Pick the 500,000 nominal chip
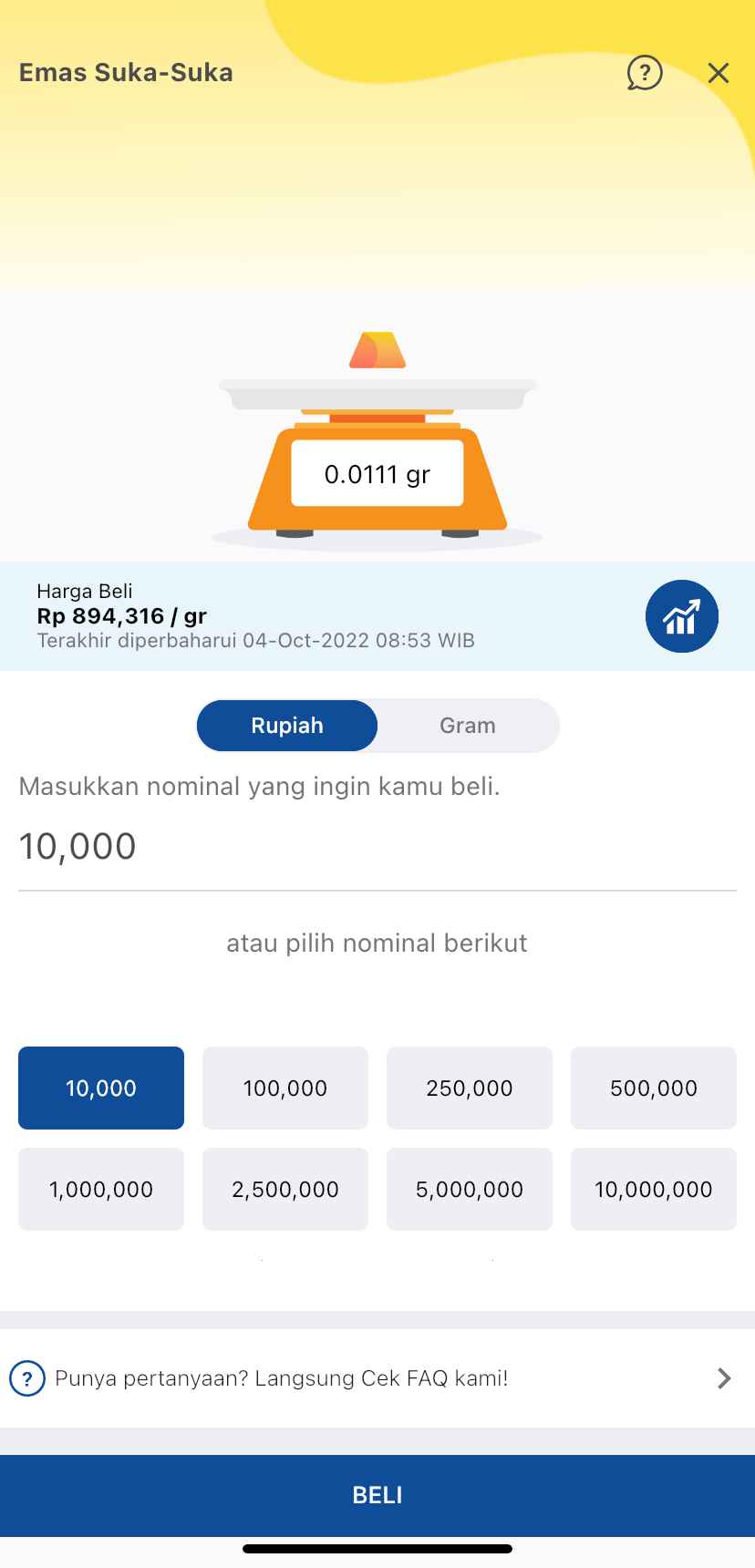This screenshot has height=1568, width=755. (654, 1088)
